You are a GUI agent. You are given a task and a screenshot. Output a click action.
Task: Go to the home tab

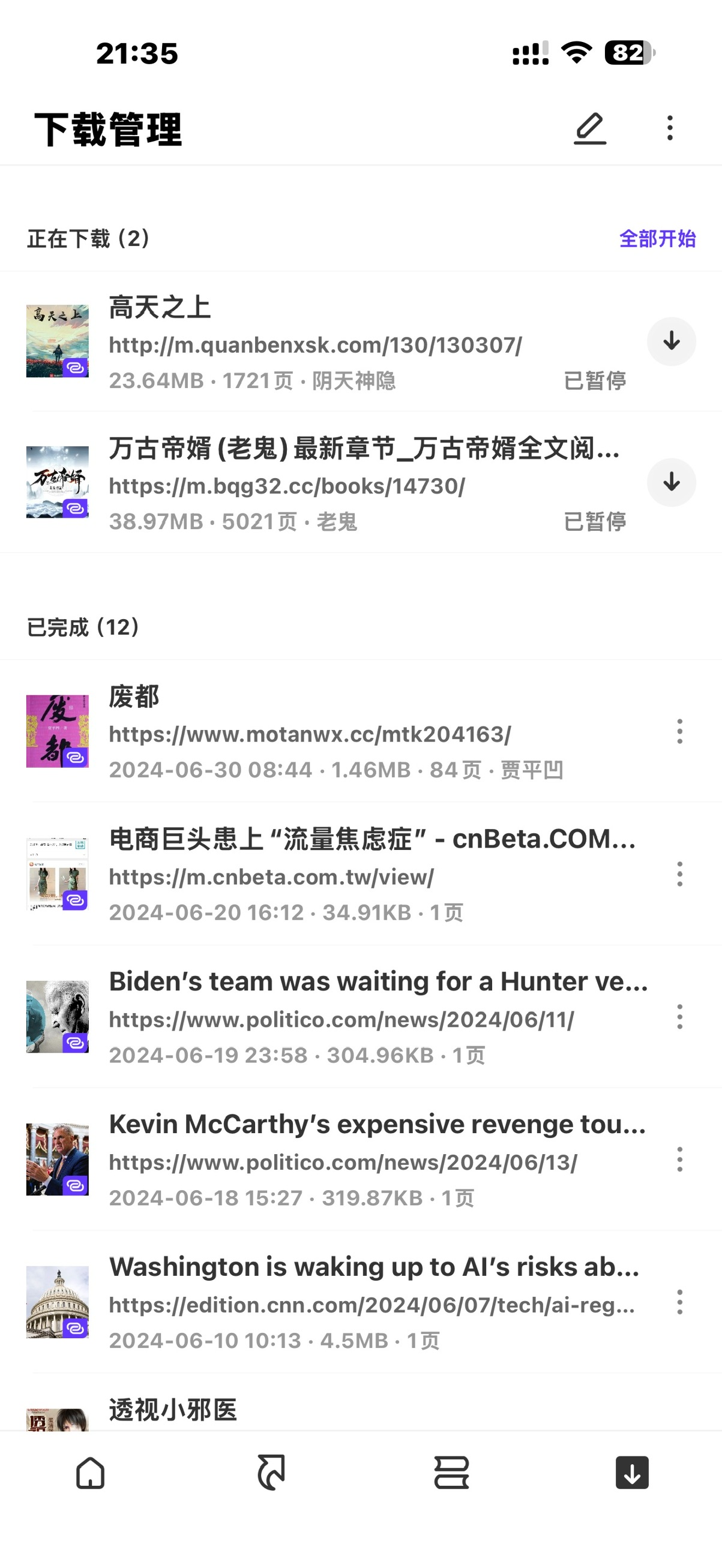(x=90, y=1473)
